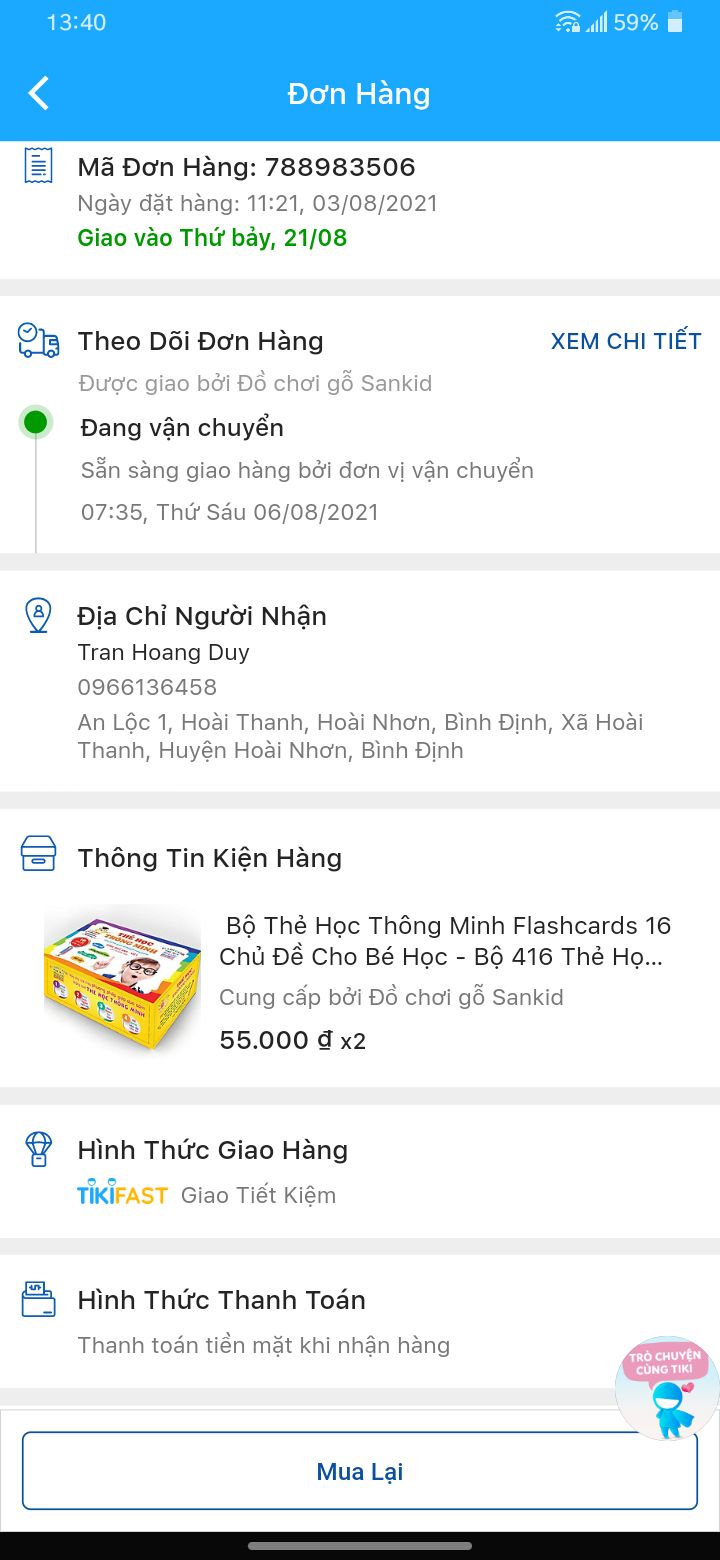Tap the back arrow on the Đơn Hàng header
The width and height of the screenshot is (720, 1560).
38,92
